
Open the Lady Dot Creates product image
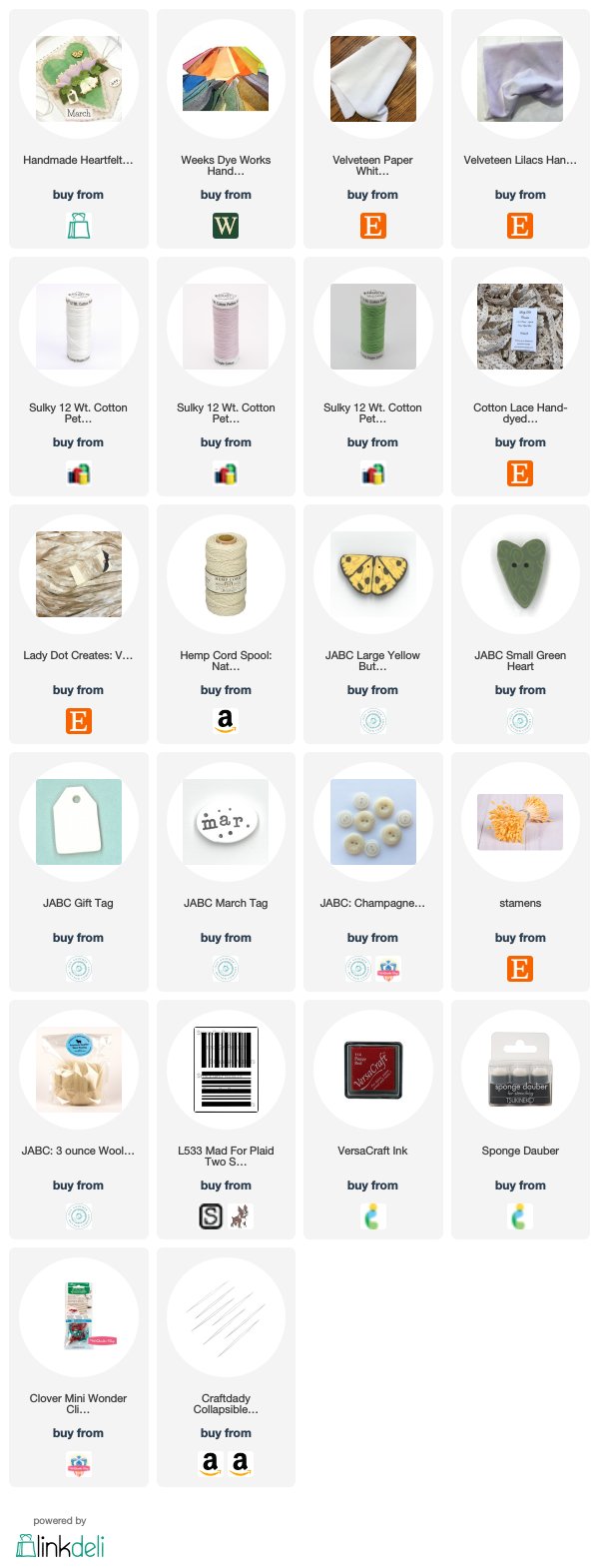point(78,573)
